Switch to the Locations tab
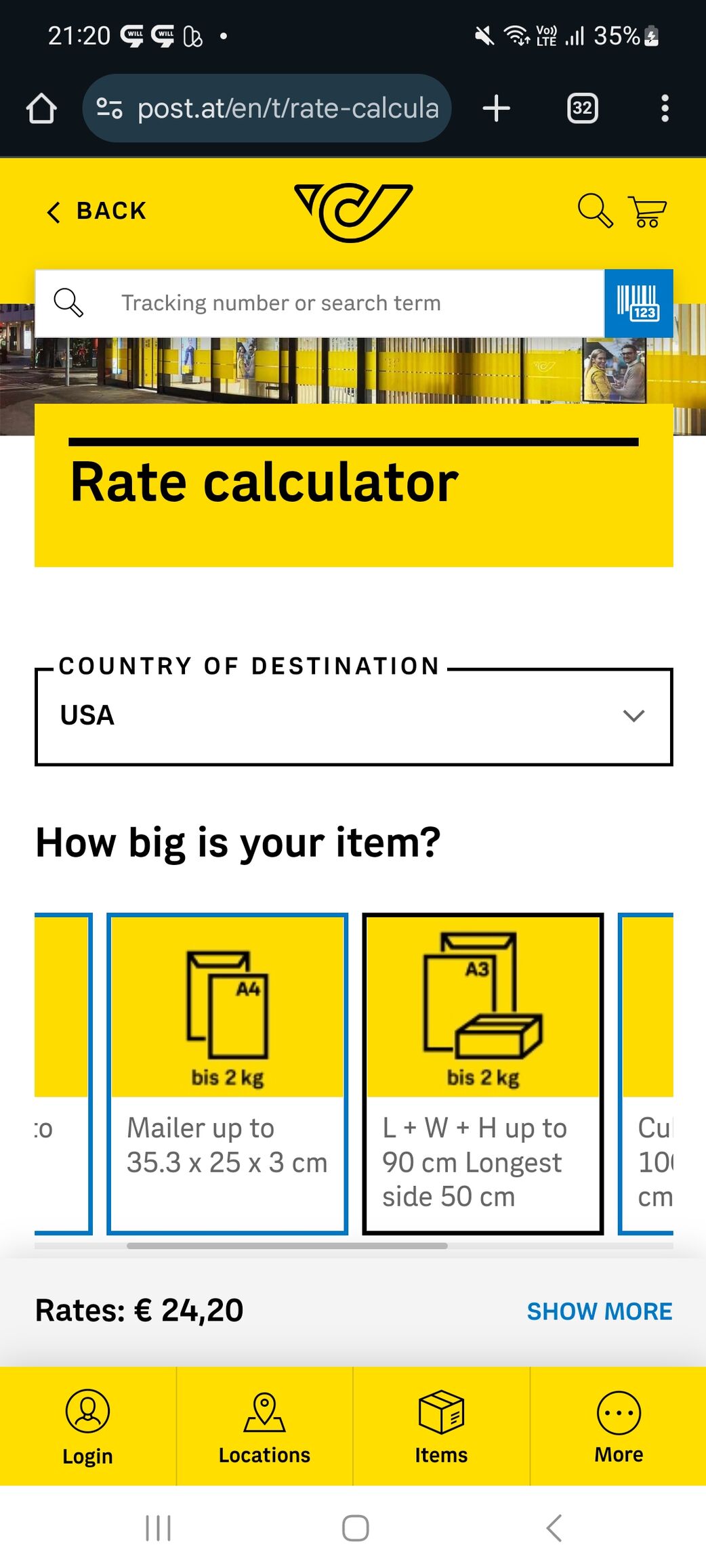The width and height of the screenshot is (706, 1568). (x=264, y=1426)
